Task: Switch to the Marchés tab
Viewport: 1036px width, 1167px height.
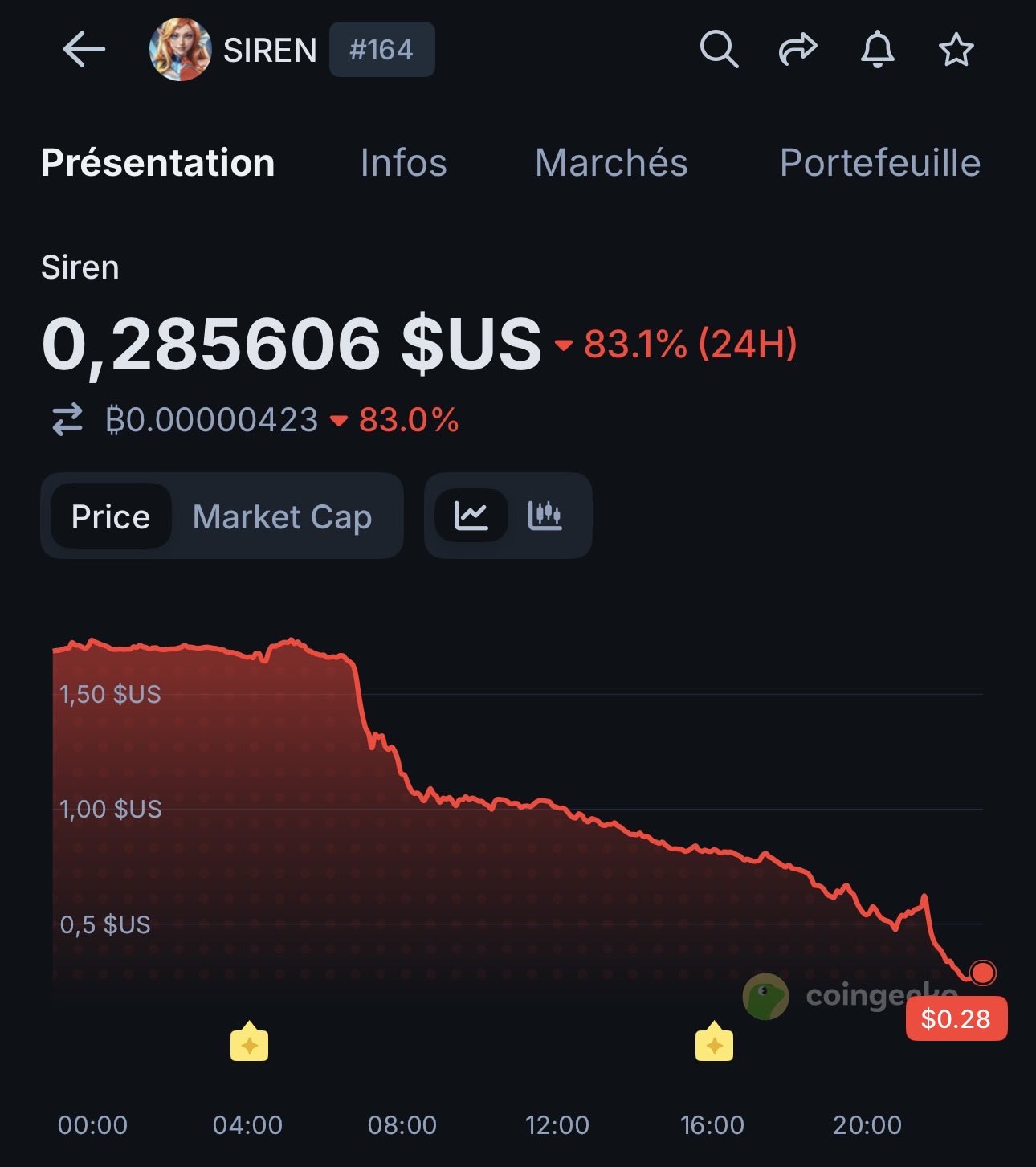Action: tap(611, 163)
